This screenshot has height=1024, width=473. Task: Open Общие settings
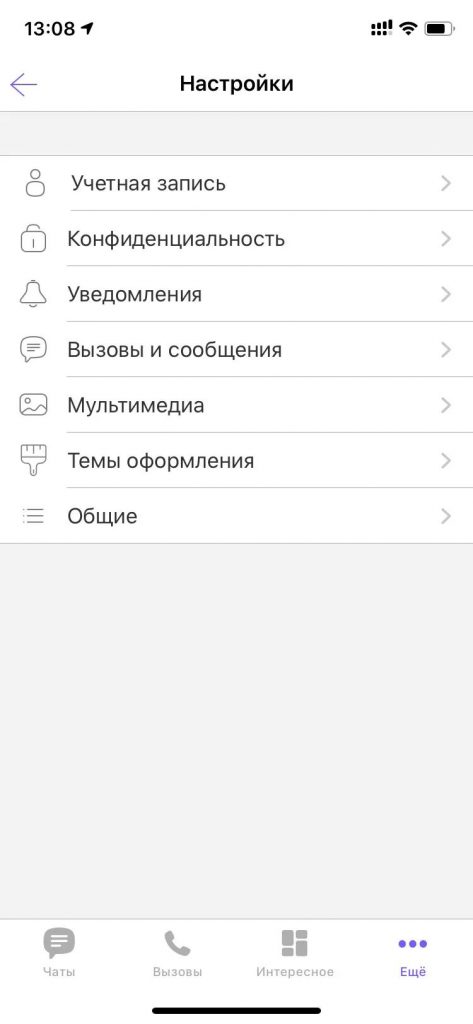236,517
